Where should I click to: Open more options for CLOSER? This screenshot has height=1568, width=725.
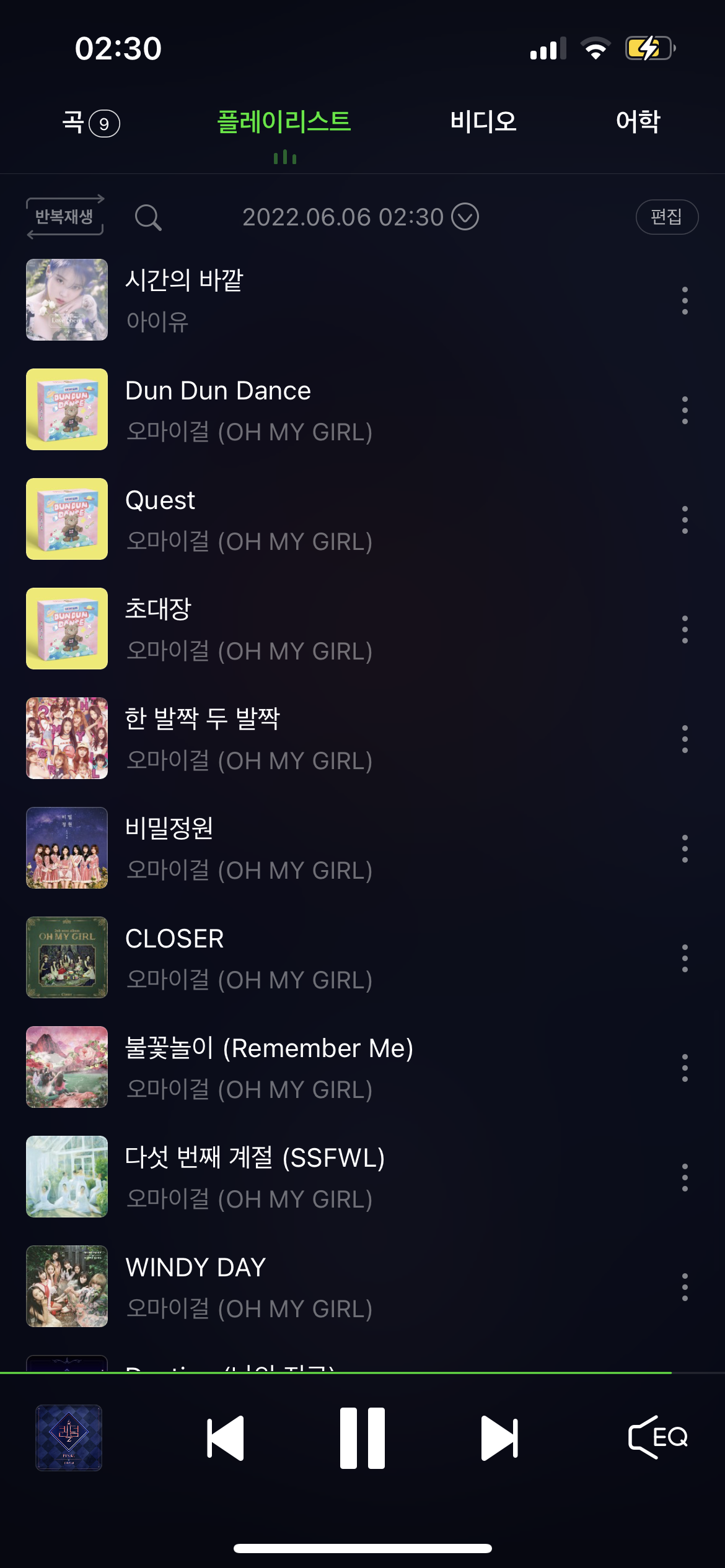[x=685, y=958]
